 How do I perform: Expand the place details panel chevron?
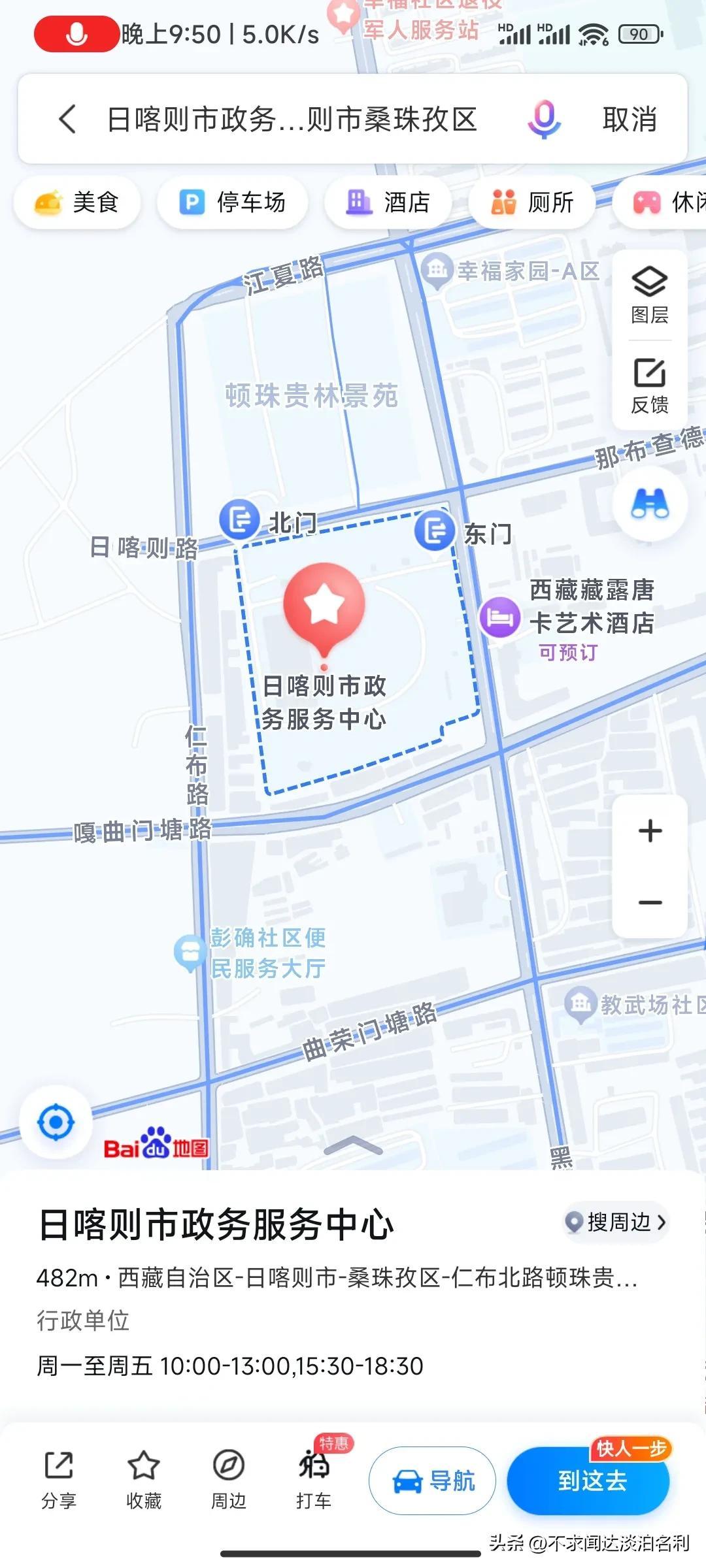coord(353,1145)
